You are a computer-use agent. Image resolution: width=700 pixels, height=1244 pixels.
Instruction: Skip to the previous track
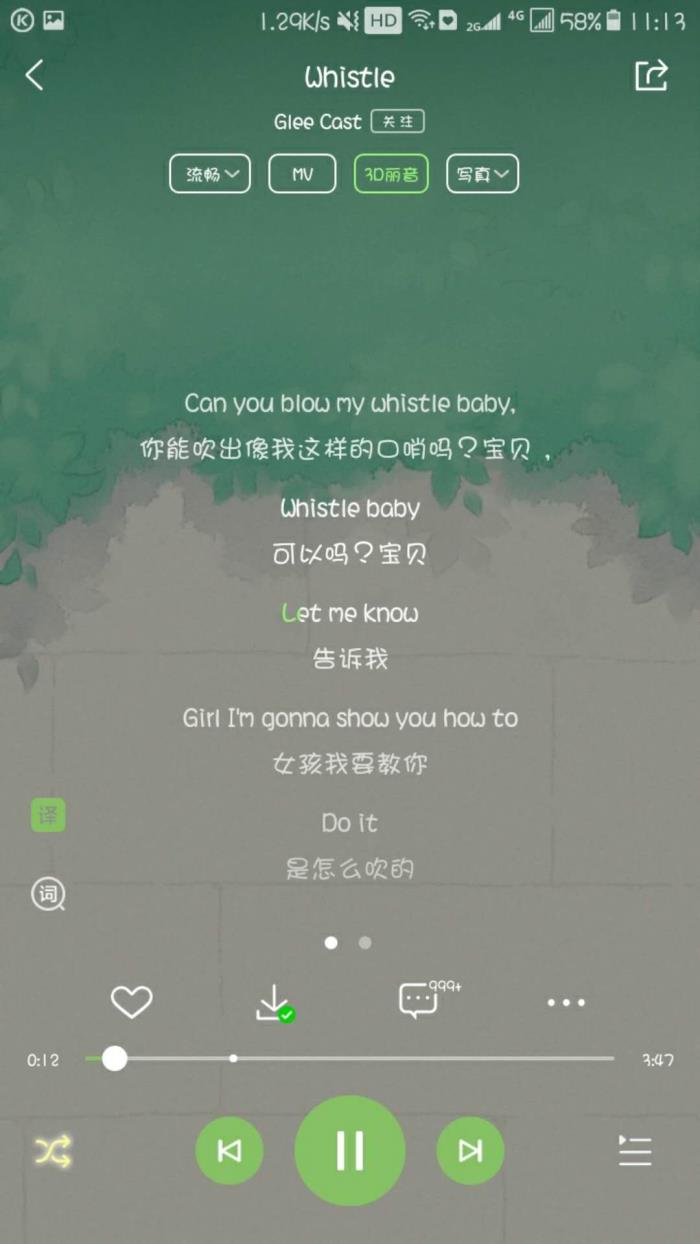tap(229, 1151)
